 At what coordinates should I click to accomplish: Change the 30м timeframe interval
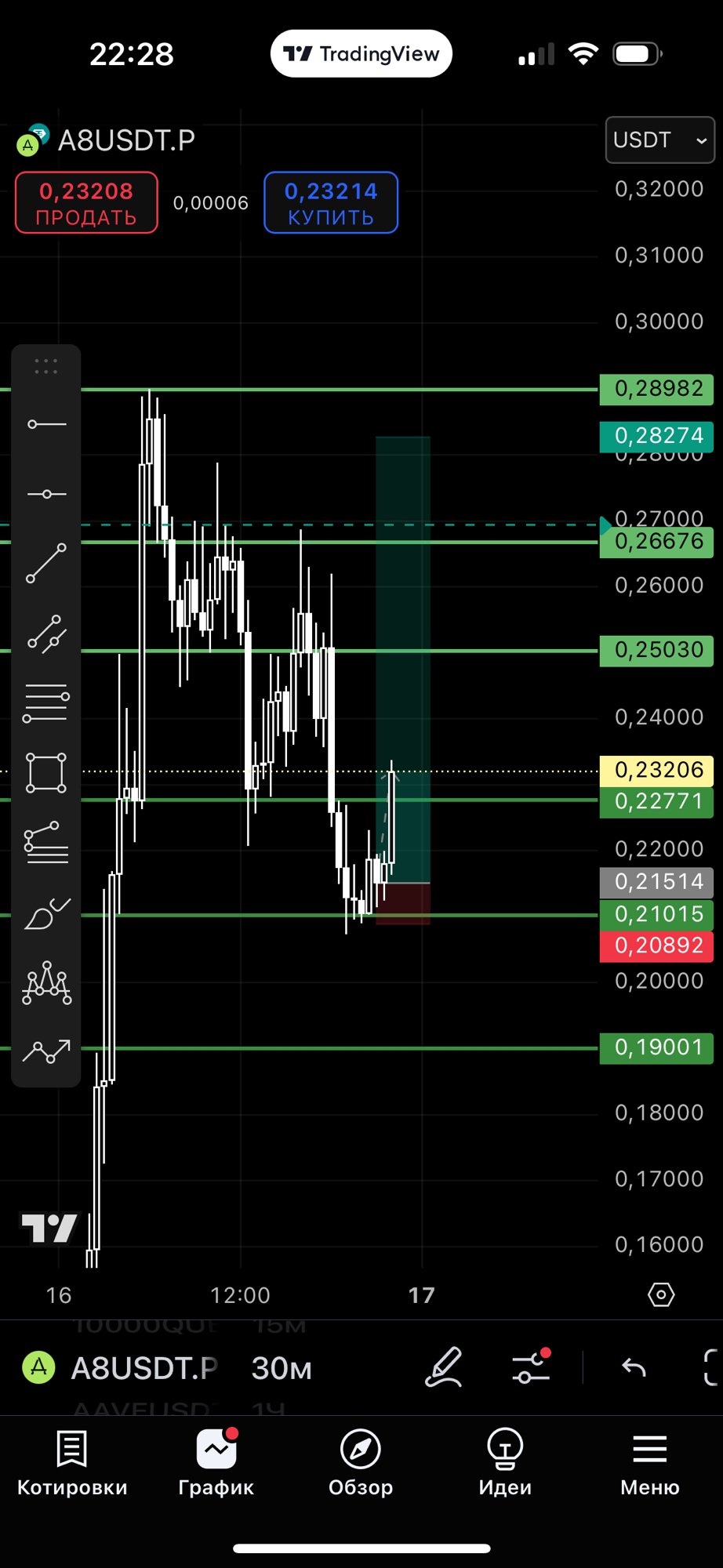point(281,1369)
